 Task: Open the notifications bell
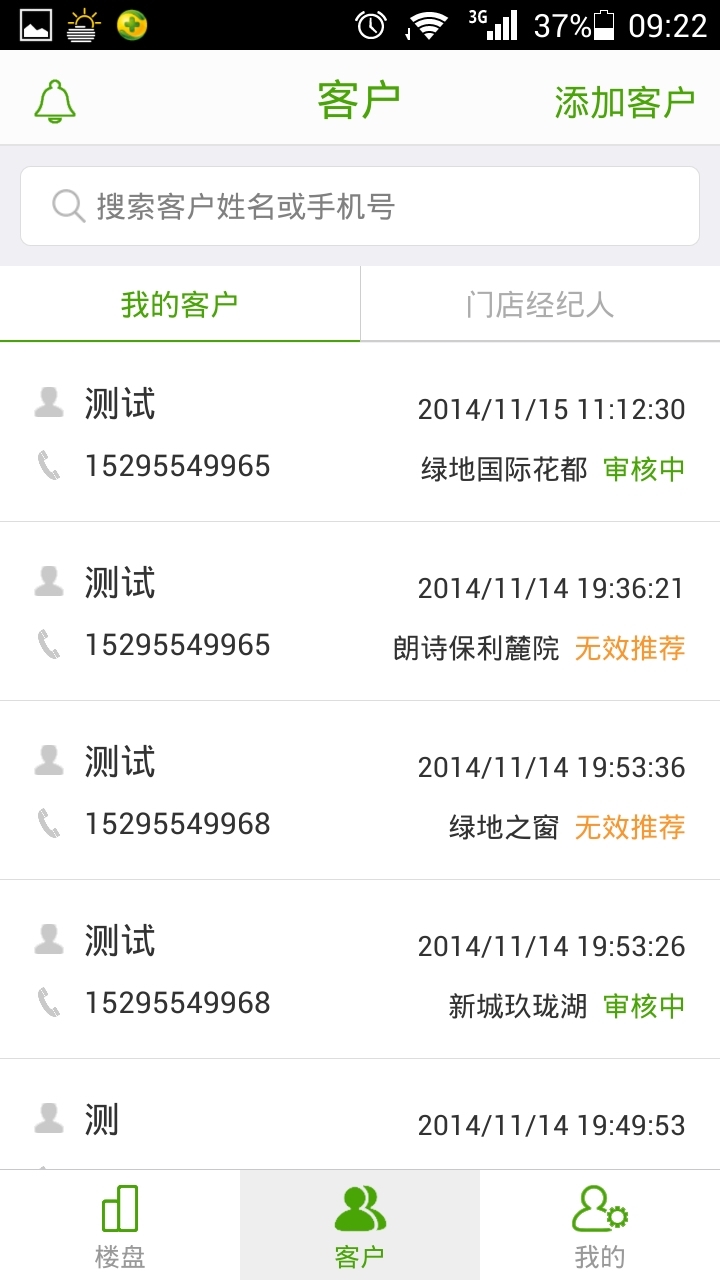click(x=55, y=100)
